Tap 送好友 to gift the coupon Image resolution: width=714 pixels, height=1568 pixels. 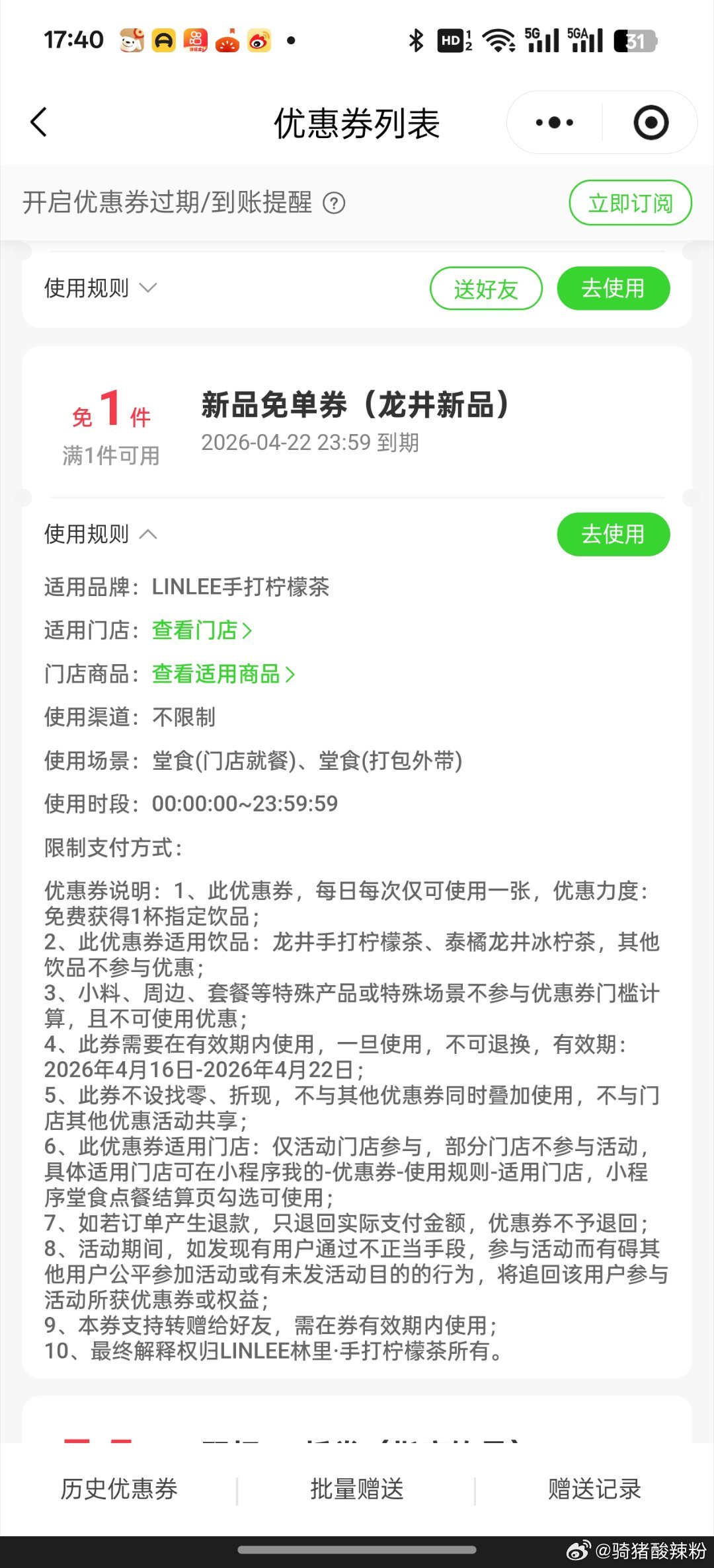(x=486, y=289)
